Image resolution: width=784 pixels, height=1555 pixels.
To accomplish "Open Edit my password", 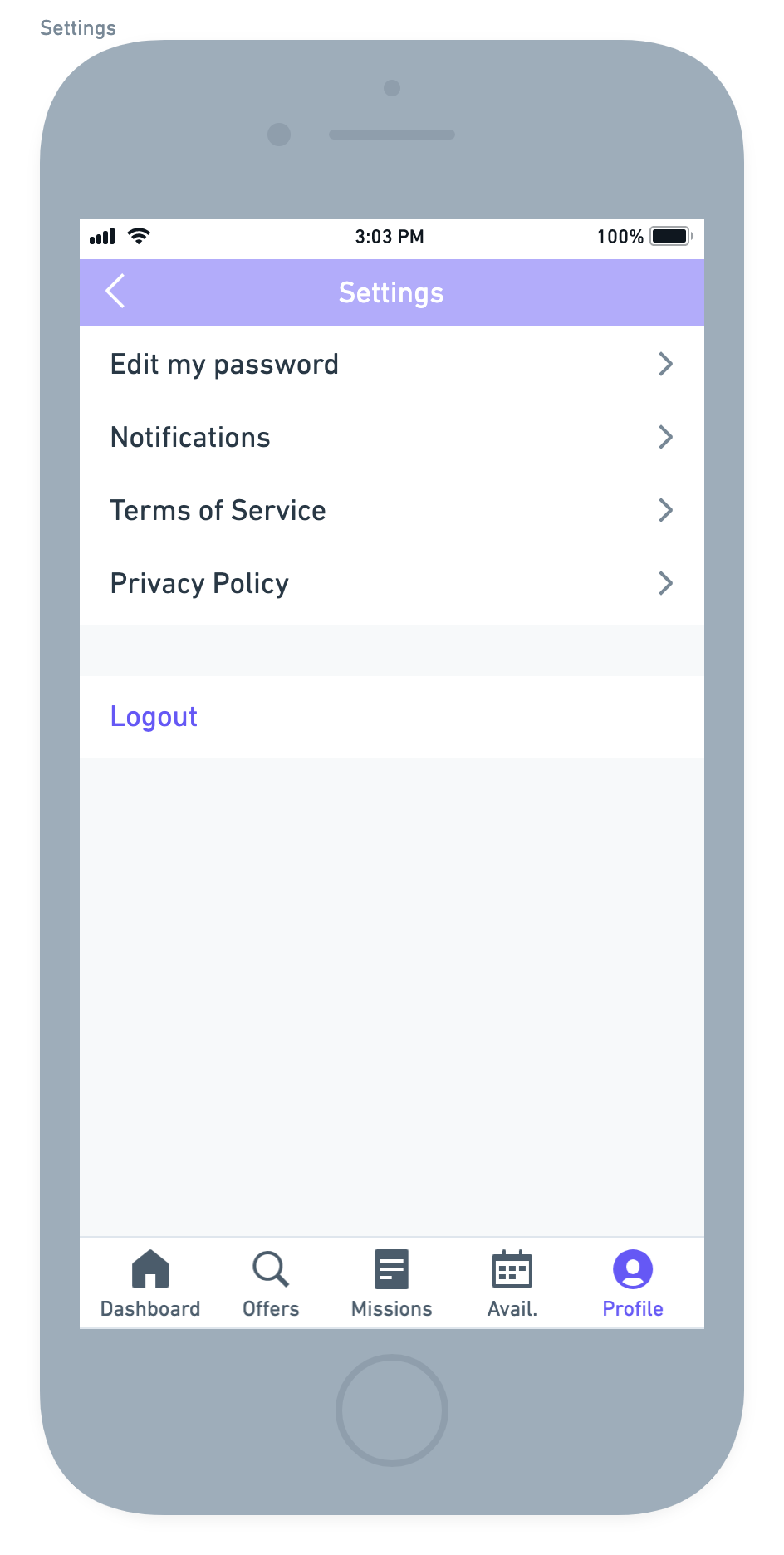I will tap(392, 364).
